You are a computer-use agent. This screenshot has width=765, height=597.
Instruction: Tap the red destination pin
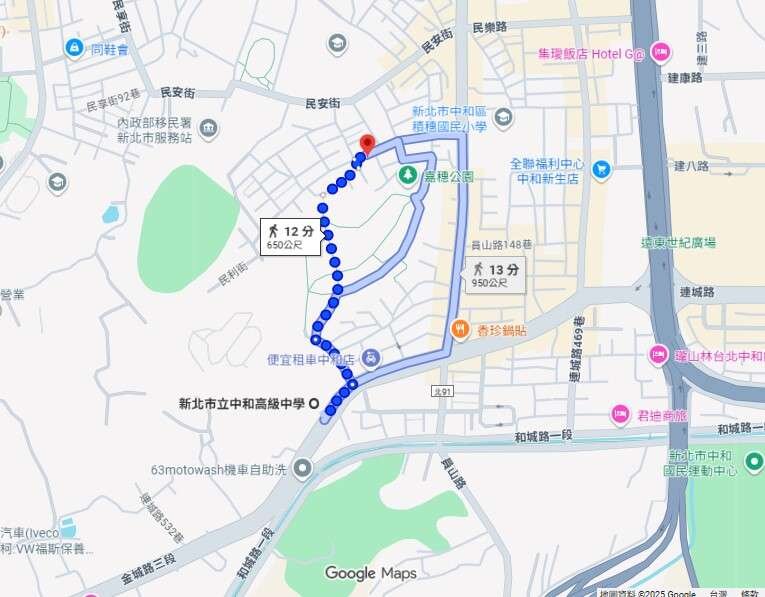click(366, 145)
